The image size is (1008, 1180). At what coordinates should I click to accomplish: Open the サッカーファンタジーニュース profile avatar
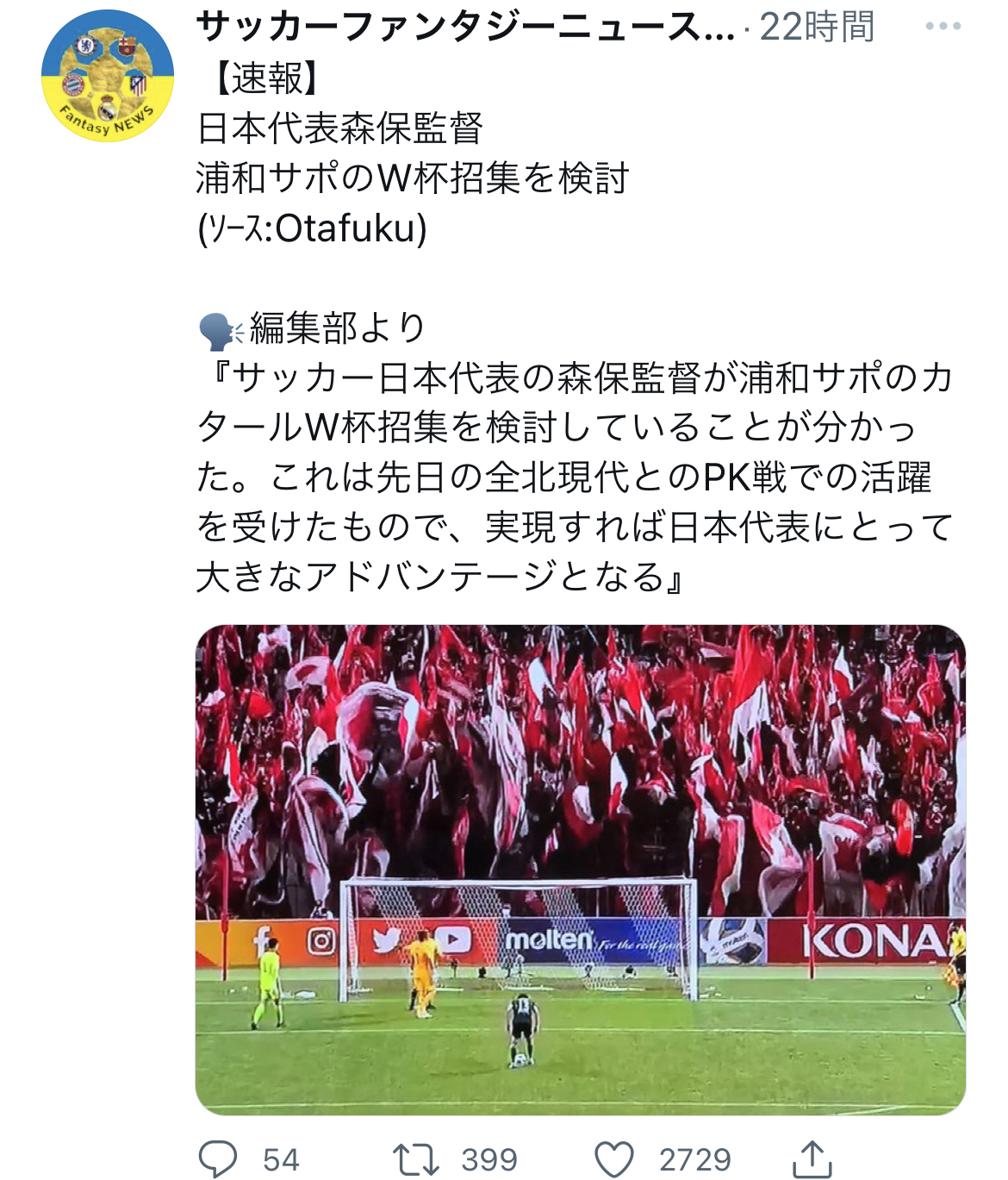point(108,76)
